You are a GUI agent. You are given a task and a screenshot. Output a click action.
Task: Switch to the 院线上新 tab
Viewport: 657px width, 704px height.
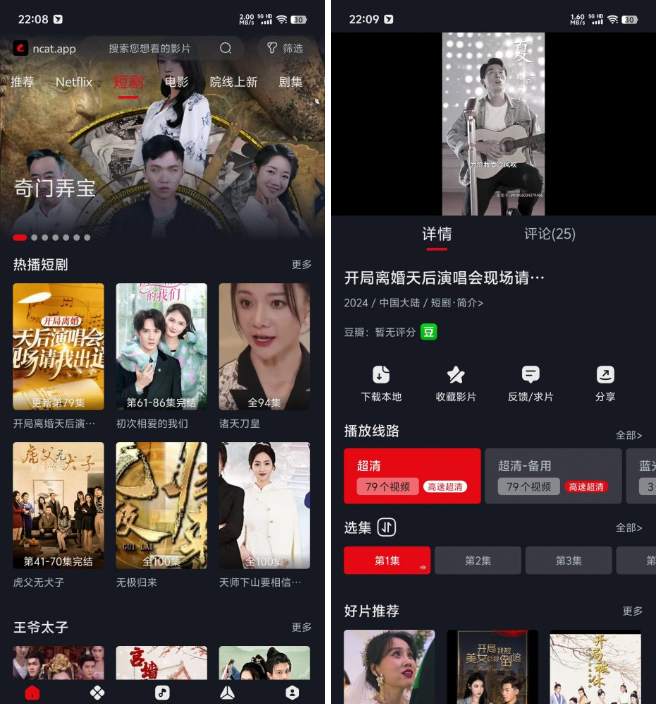tap(233, 82)
